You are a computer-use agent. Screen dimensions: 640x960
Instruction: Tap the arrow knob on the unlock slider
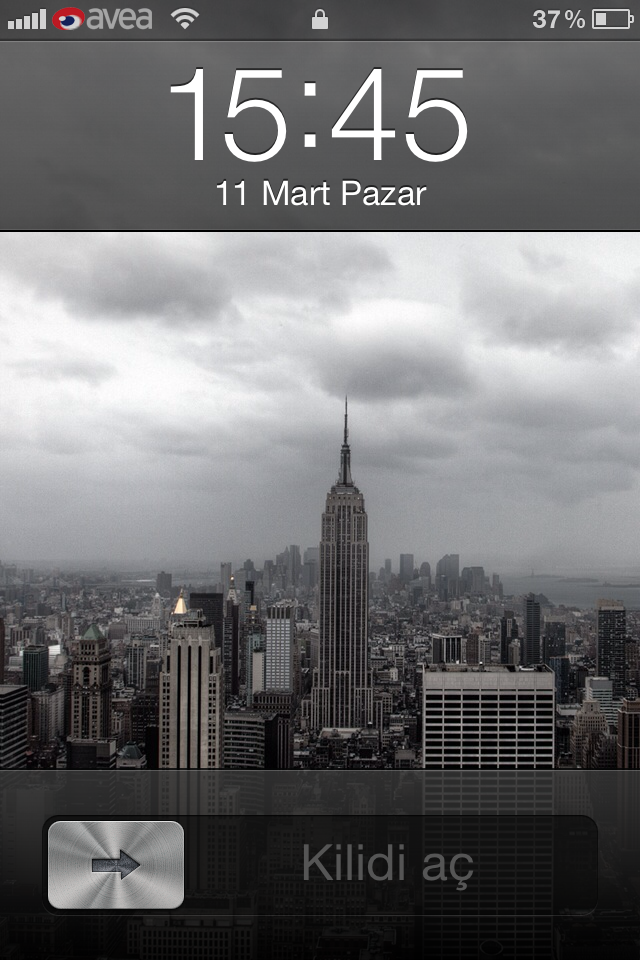116,865
